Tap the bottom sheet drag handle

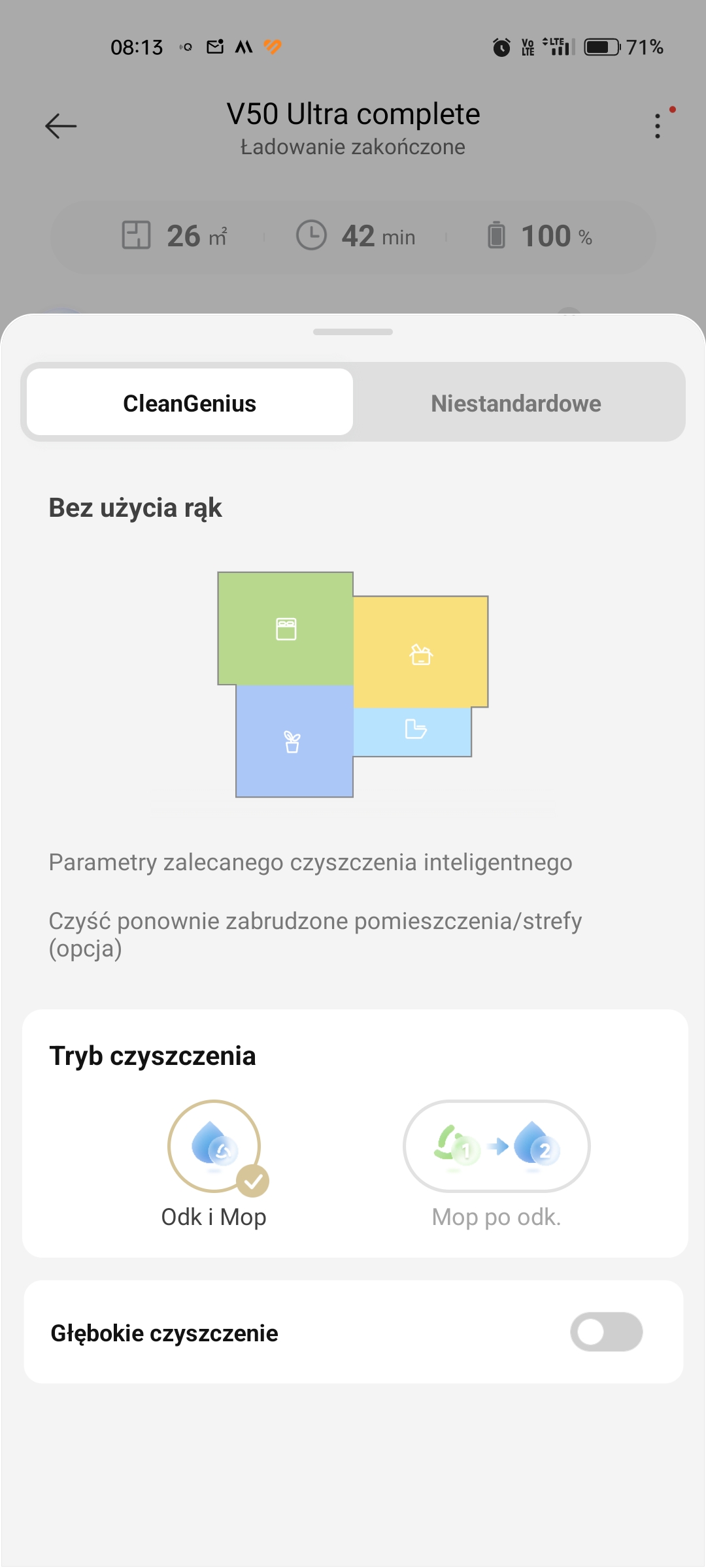pos(353,332)
